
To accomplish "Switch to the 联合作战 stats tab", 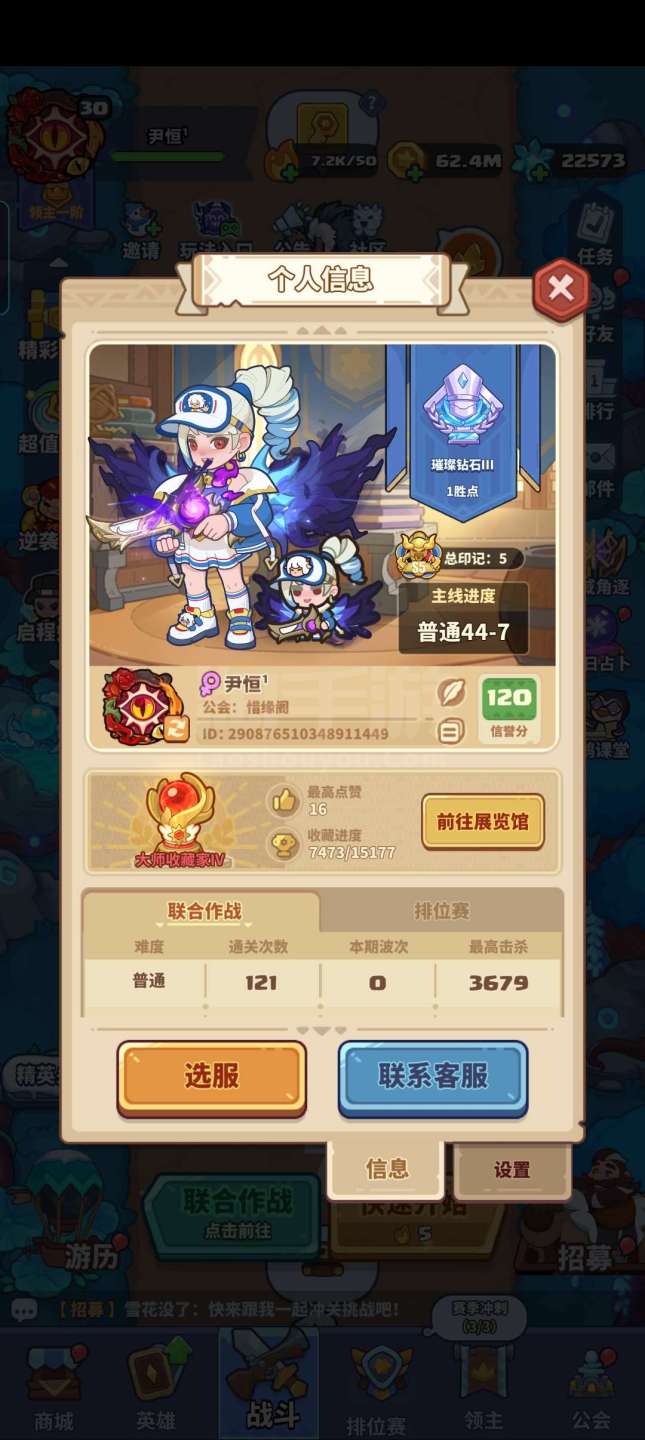I will pos(204,911).
